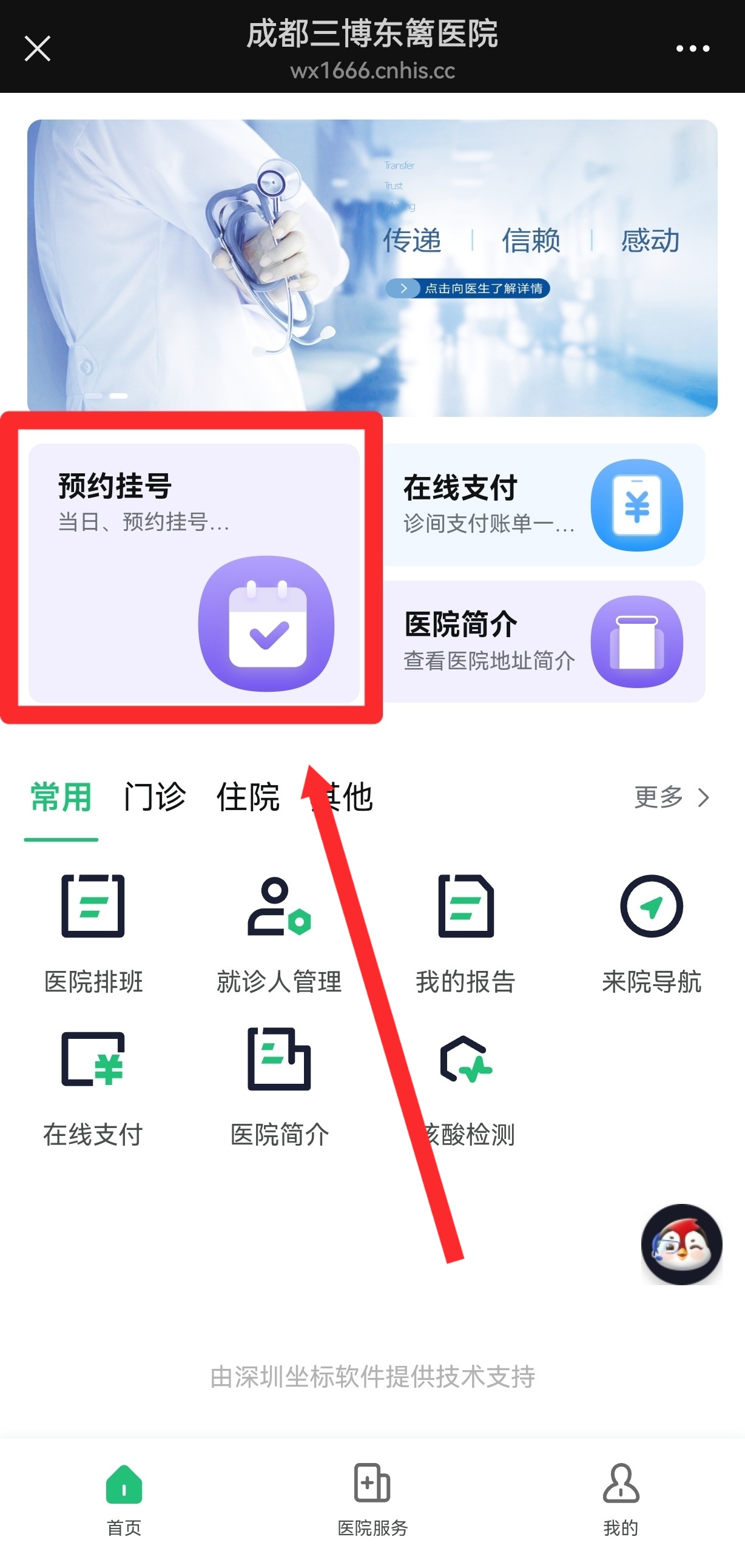This screenshot has height=1568, width=745.
Task: Select the 常用 tab
Action: (x=61, y=797)
